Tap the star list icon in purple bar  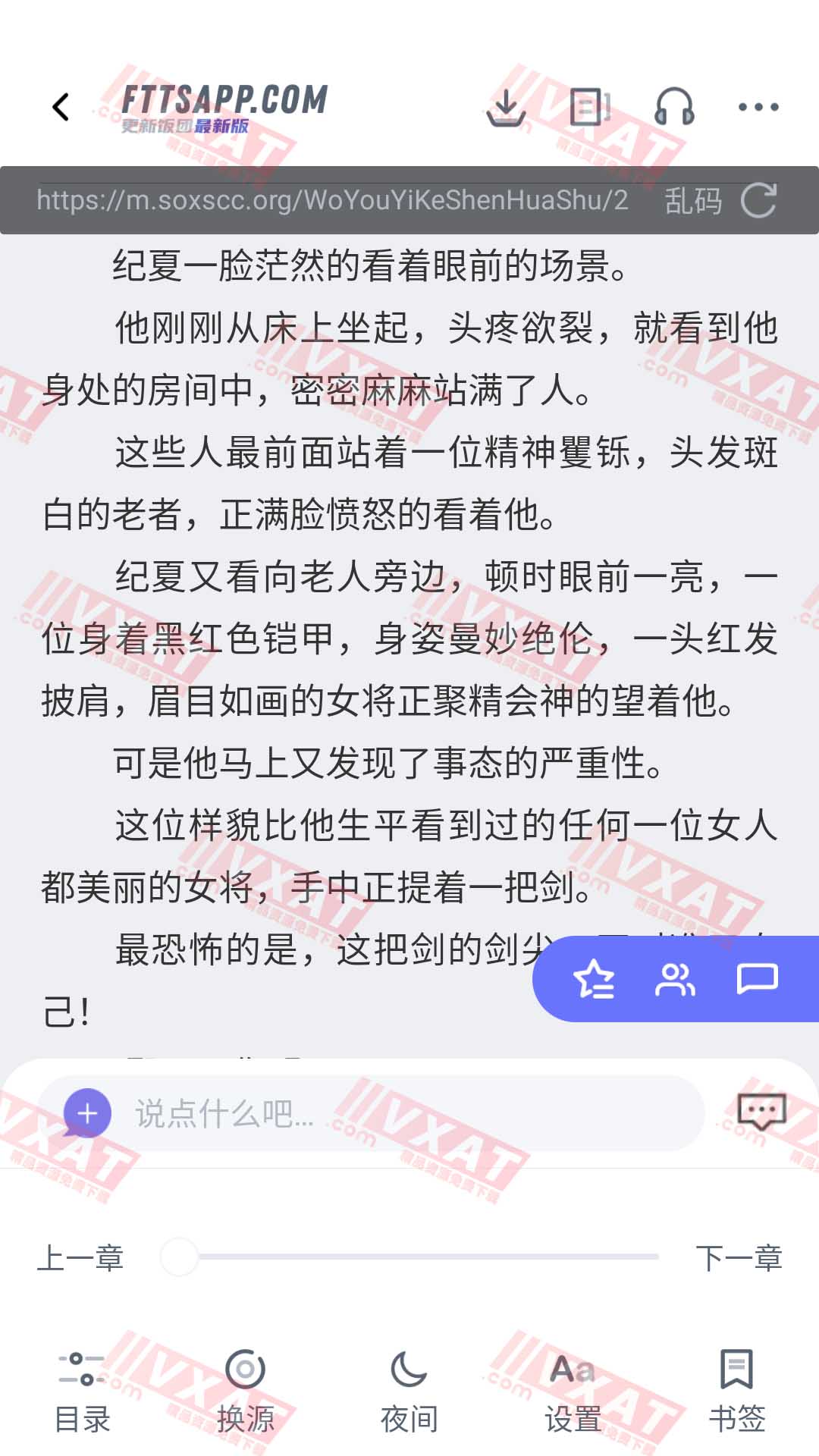pyautogui.click(x=594, y=979)
